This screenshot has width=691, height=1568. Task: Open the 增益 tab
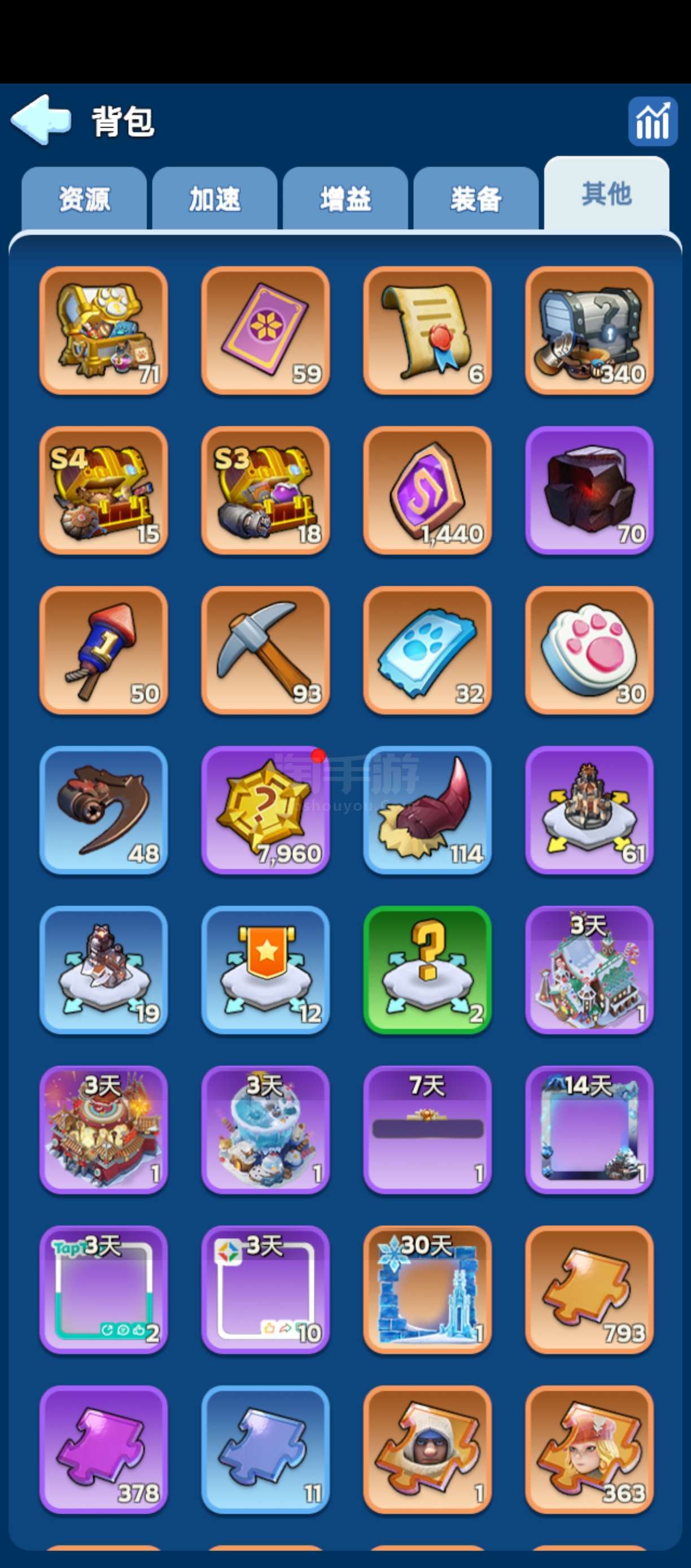click(345, 199)
